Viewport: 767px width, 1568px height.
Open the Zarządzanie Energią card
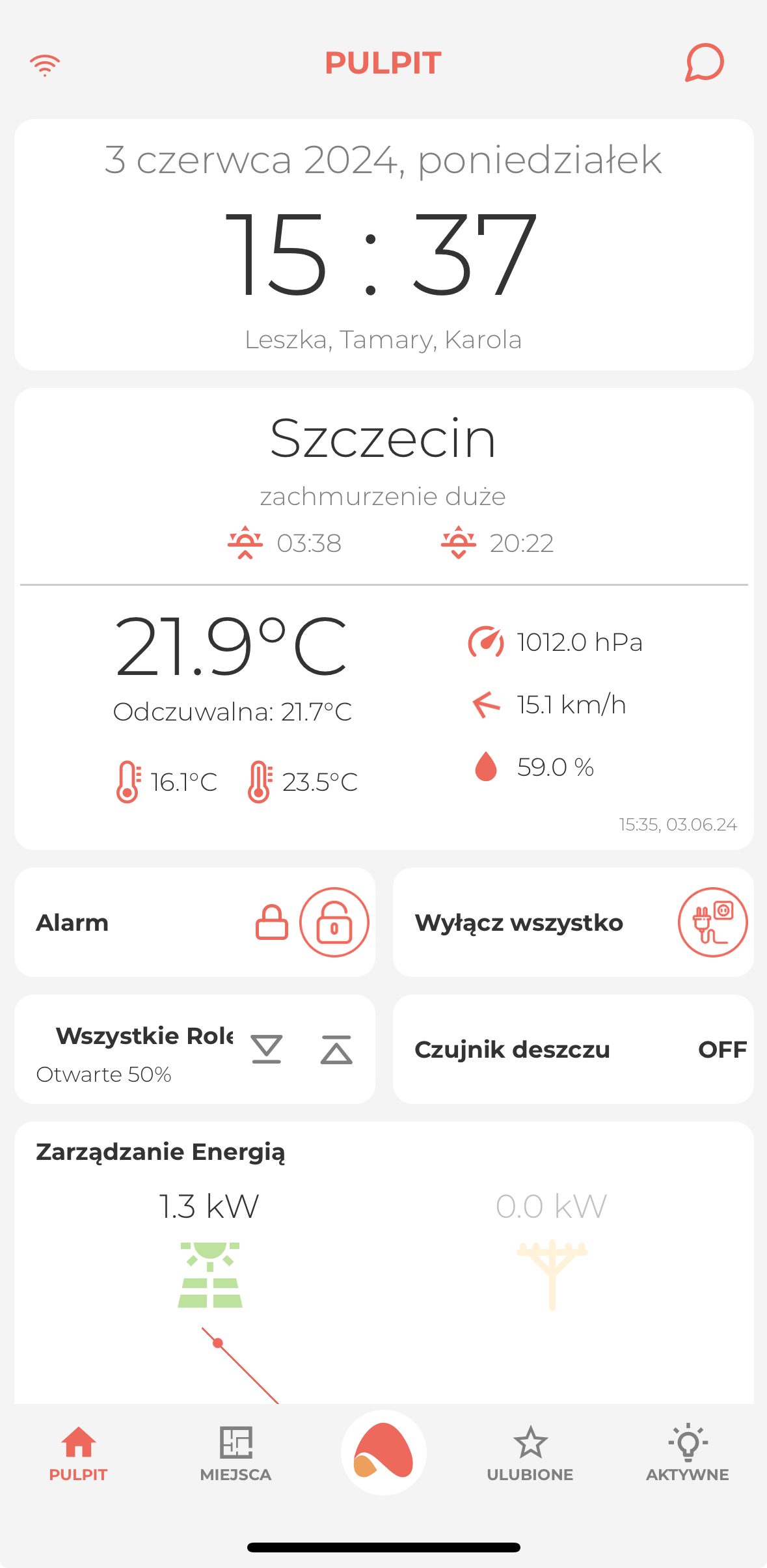click(384, 1262)
